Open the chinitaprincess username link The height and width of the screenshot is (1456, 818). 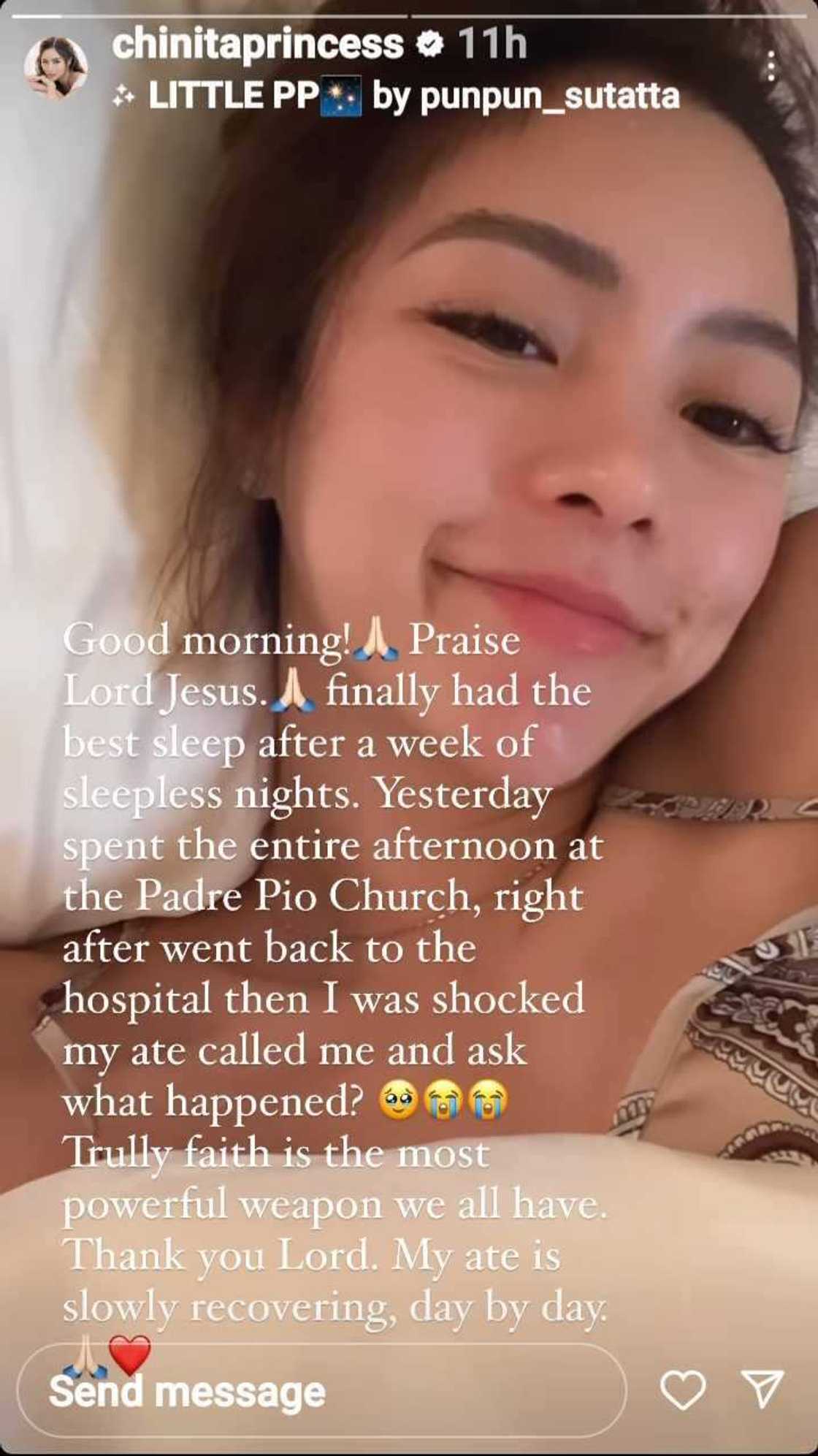click(x=257, y=44)
